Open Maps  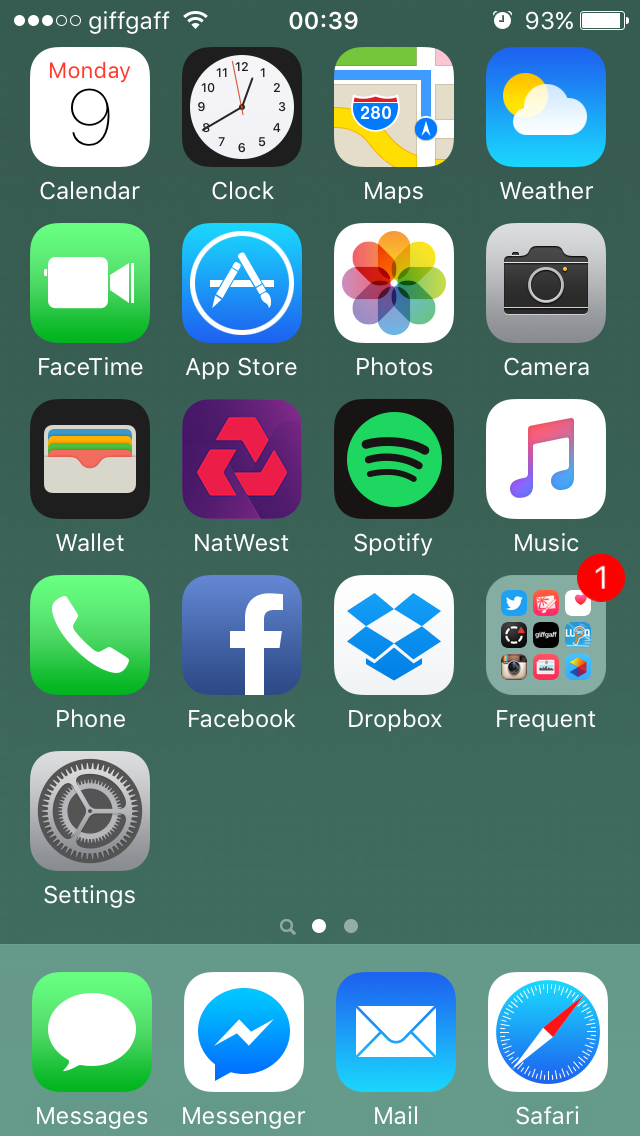pos(394,107)
